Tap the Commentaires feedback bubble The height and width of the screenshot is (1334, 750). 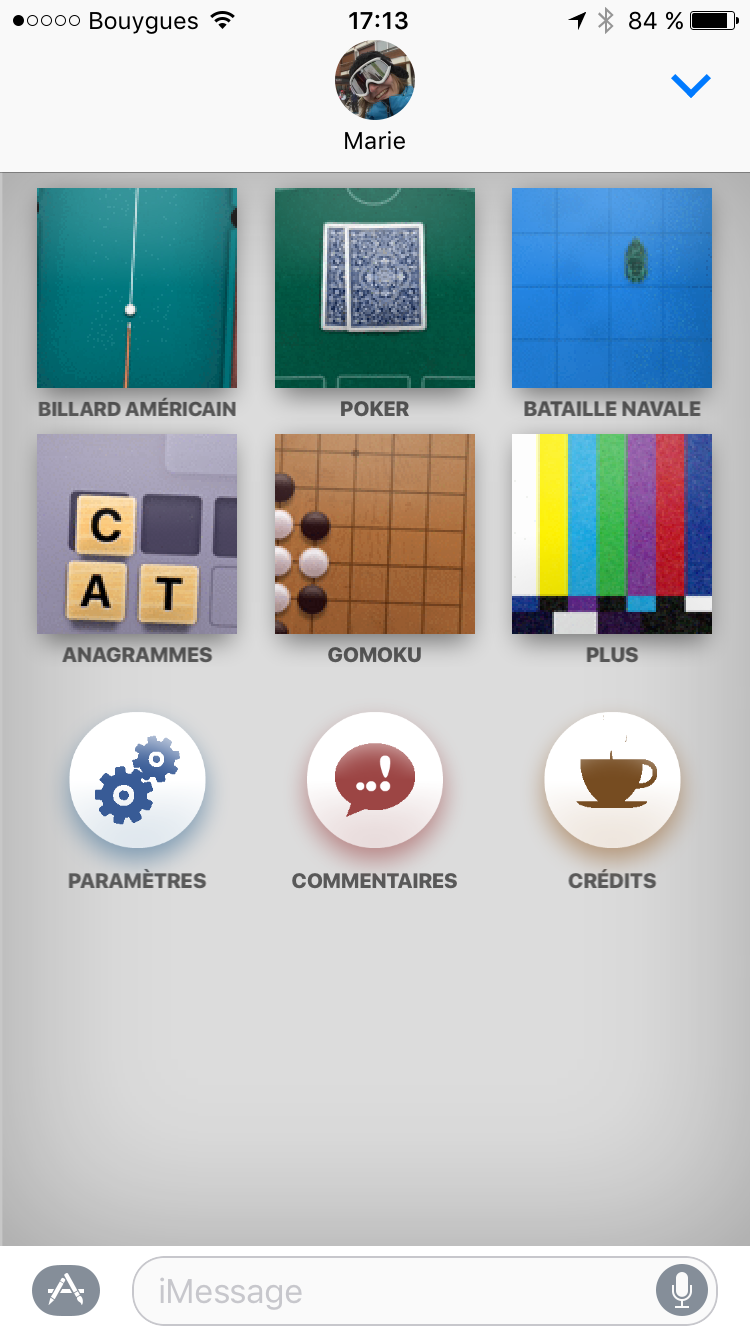375,780
